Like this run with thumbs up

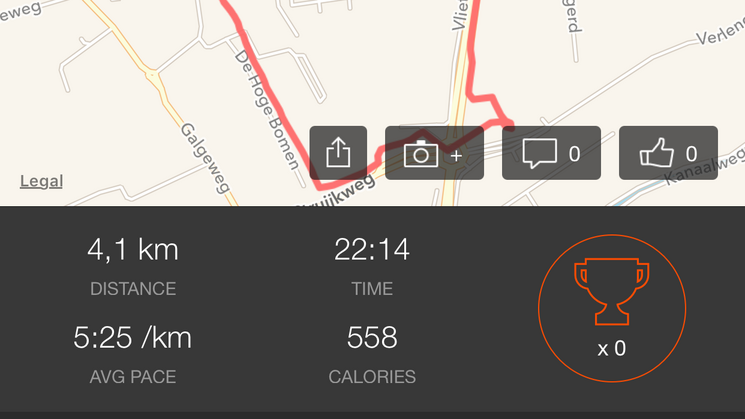point(668,153)
